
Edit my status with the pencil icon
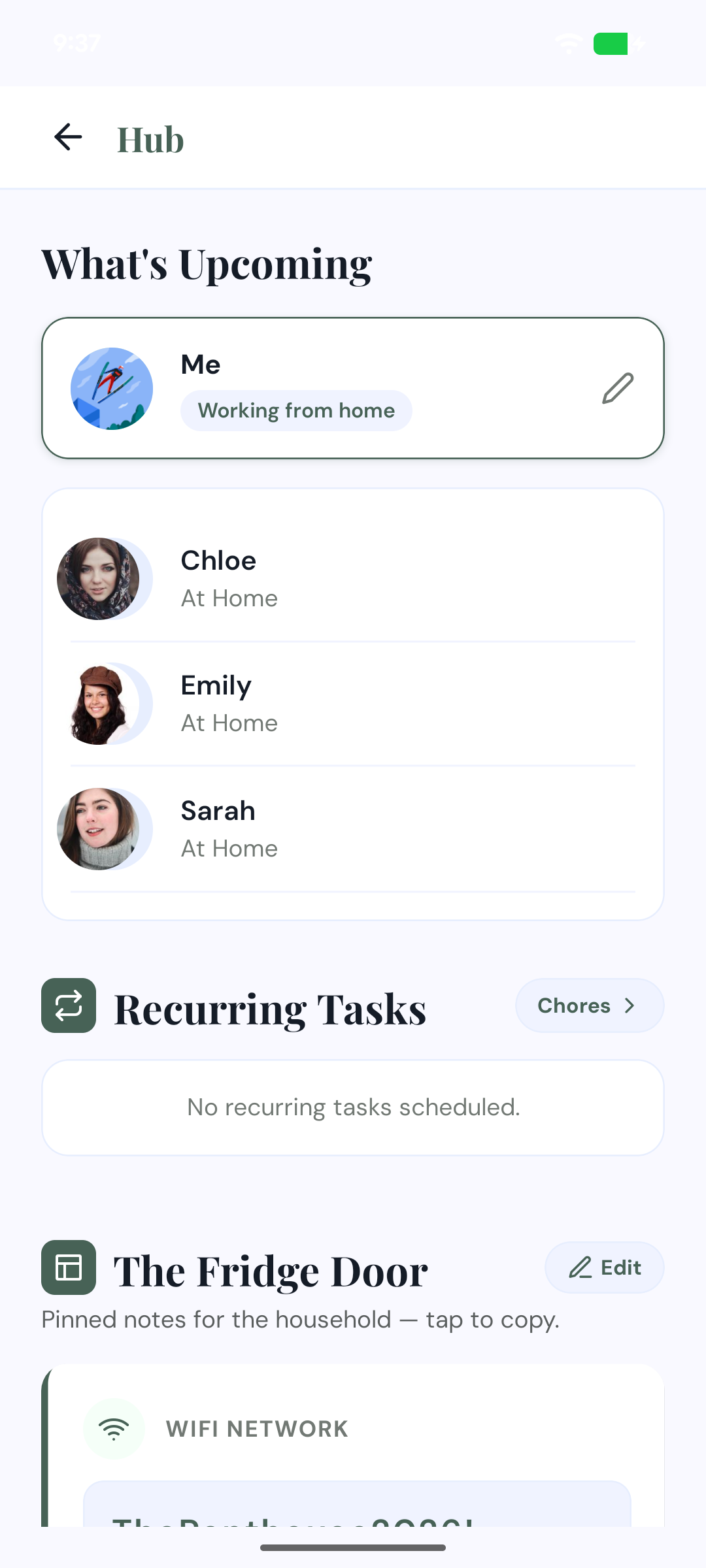pos(618,388)
